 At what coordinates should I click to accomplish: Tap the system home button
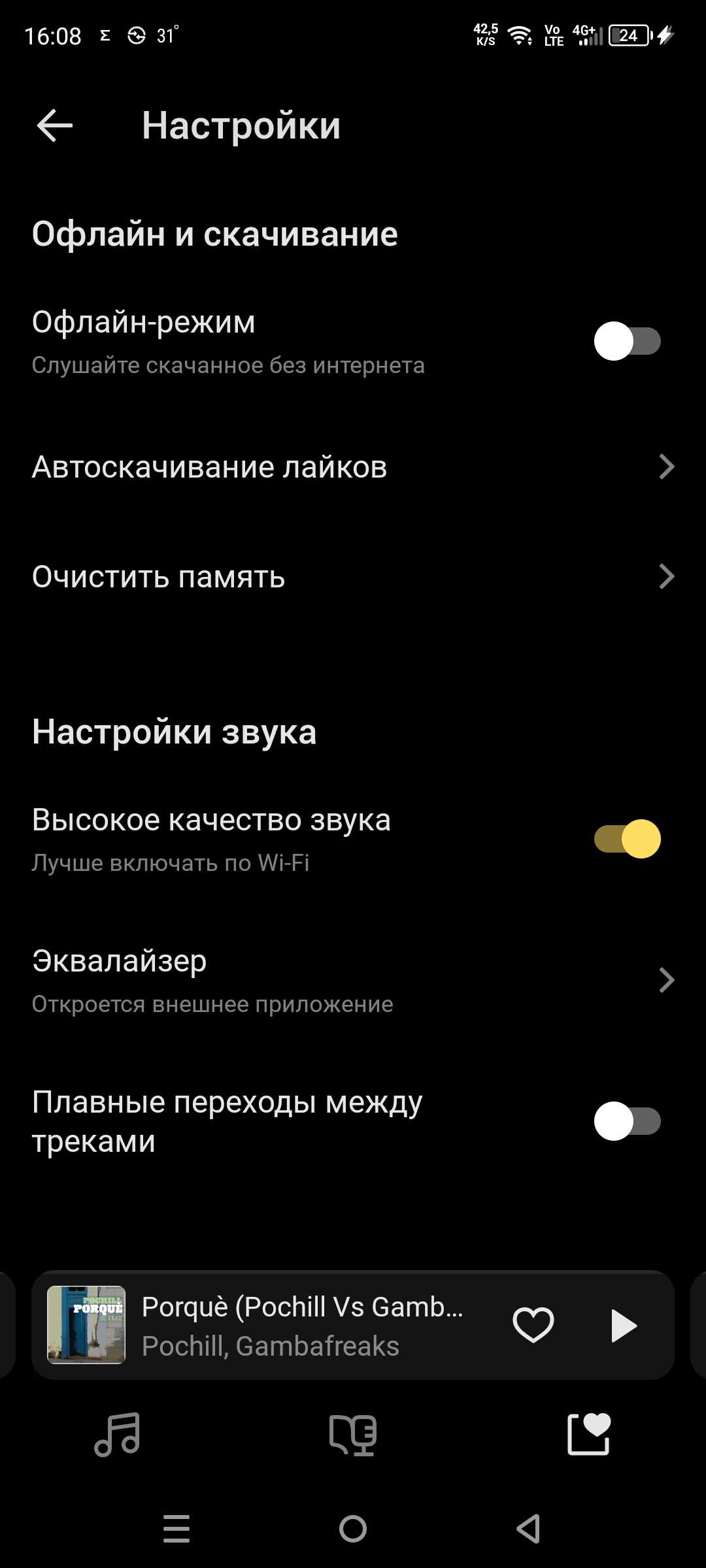pos(353,1529)
